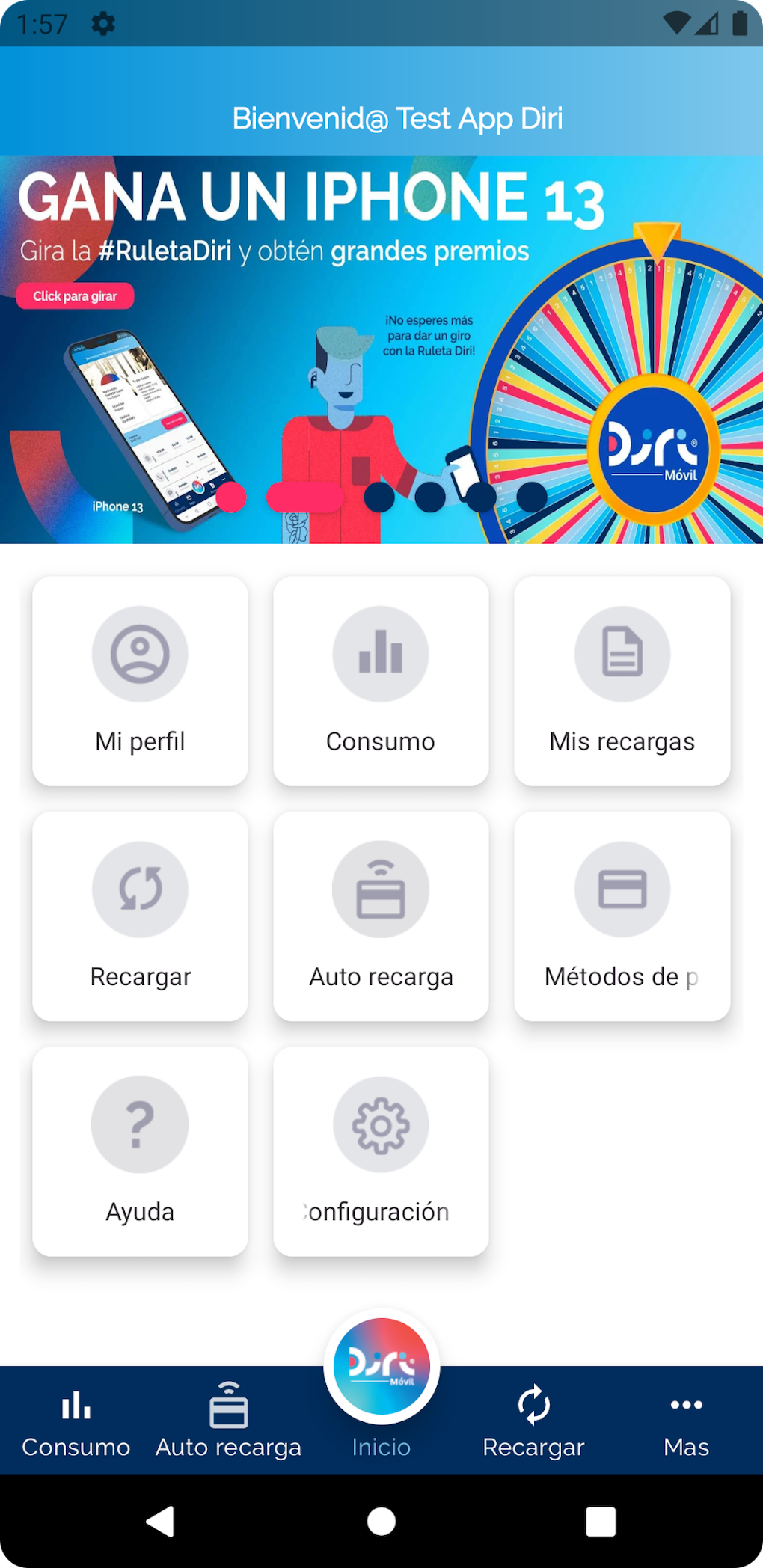This screenshot has height=1568, width=763.
Task: Select the Métodos de pago icon
Action: (622, 889)
